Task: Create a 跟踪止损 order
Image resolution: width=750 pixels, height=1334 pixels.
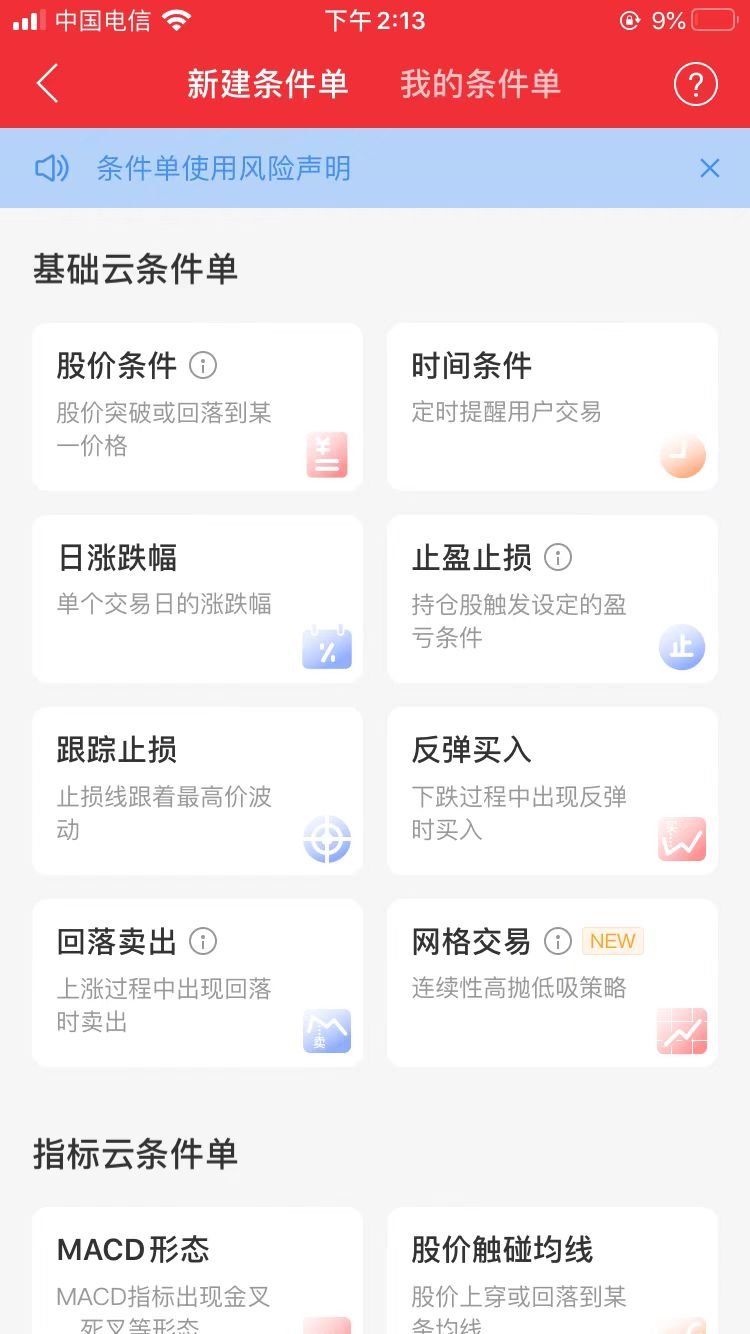Action: pos(197,790)
